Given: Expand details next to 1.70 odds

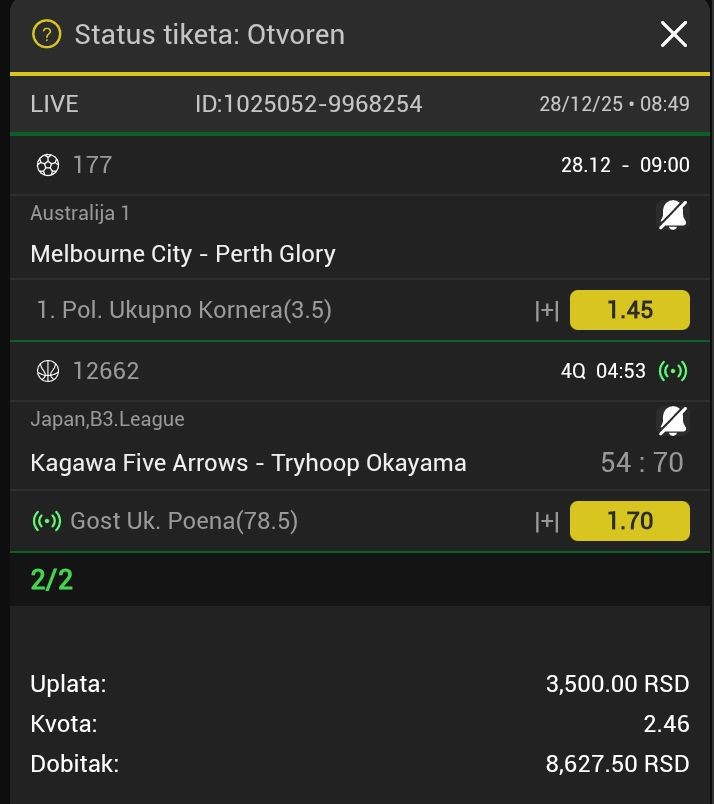Looking at the screenshot, I should click(x=546, y=522).
